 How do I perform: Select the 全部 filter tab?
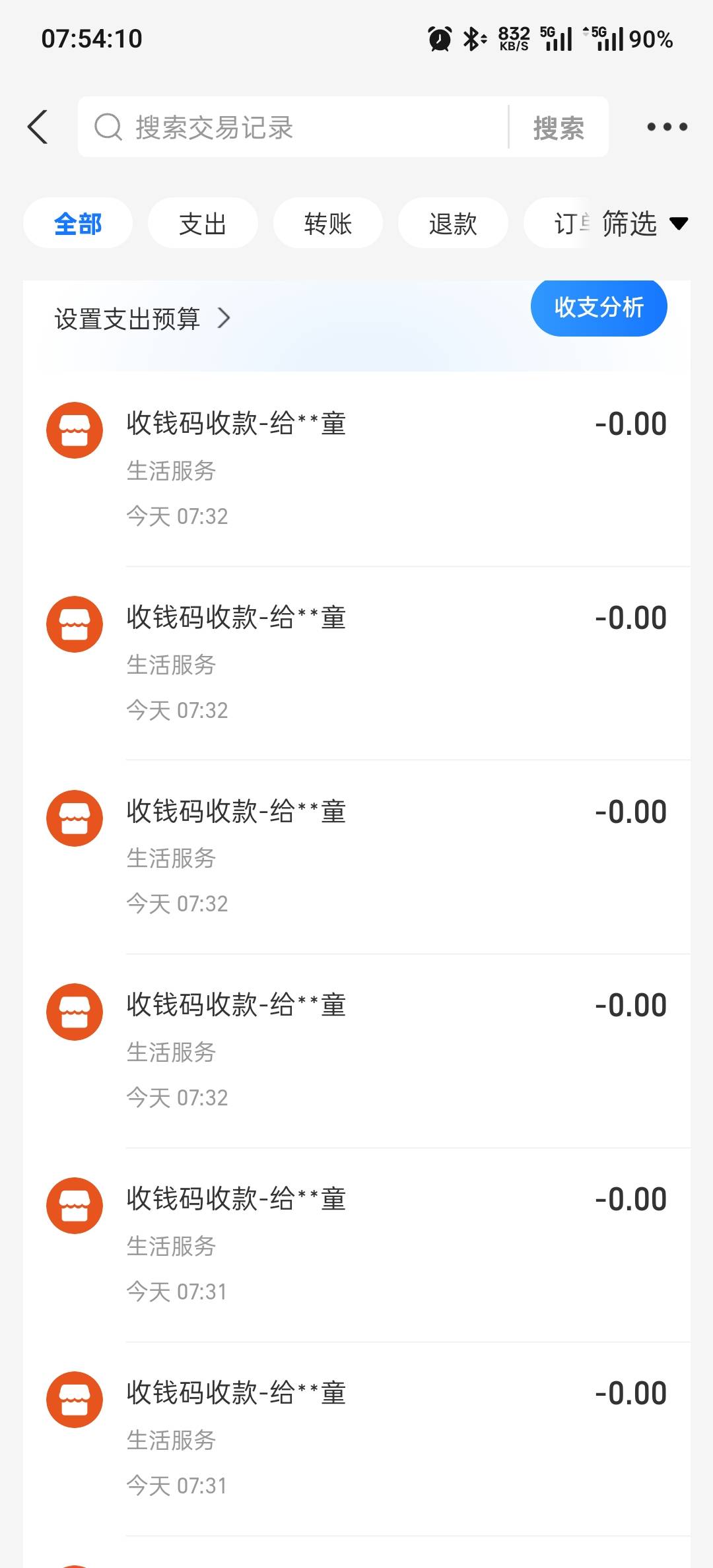78,224
